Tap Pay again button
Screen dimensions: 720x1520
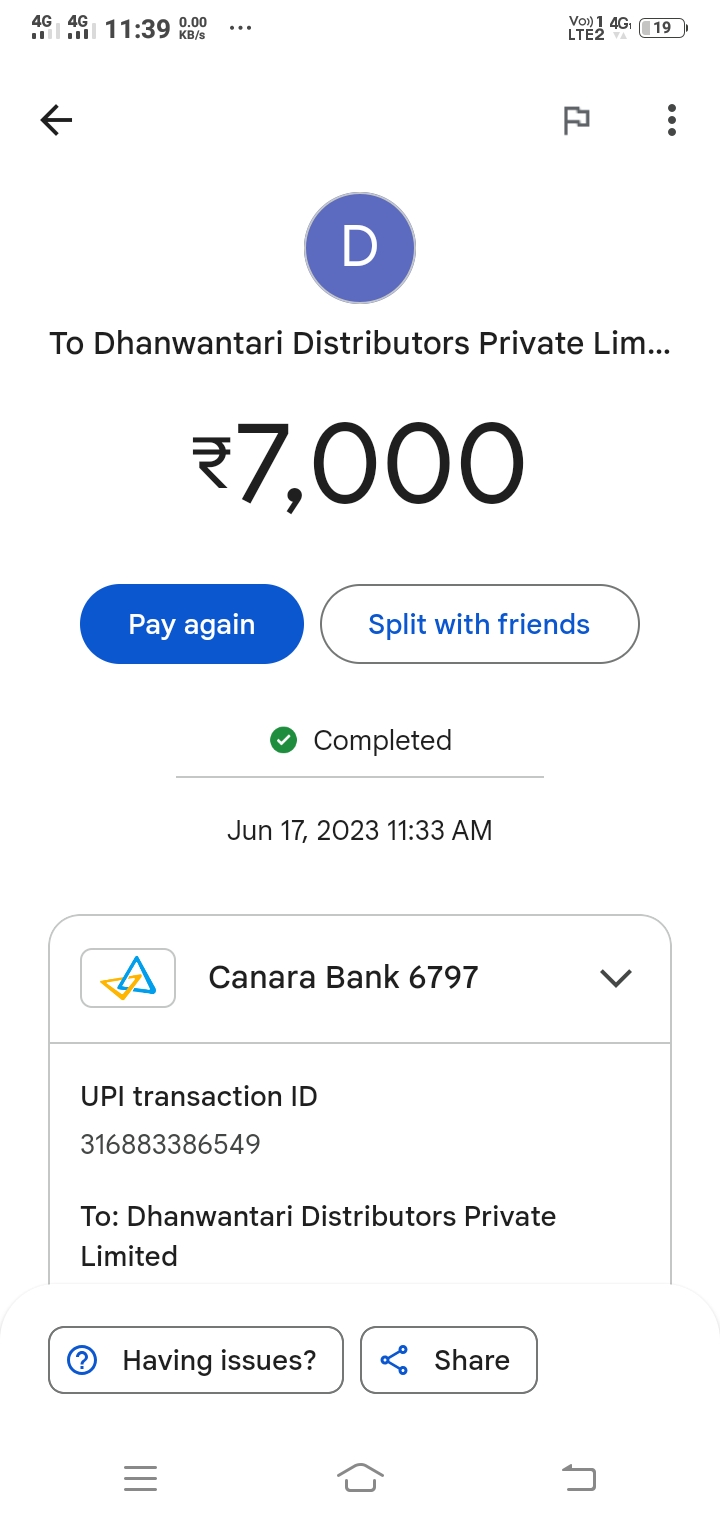click(x=192, y=624)
